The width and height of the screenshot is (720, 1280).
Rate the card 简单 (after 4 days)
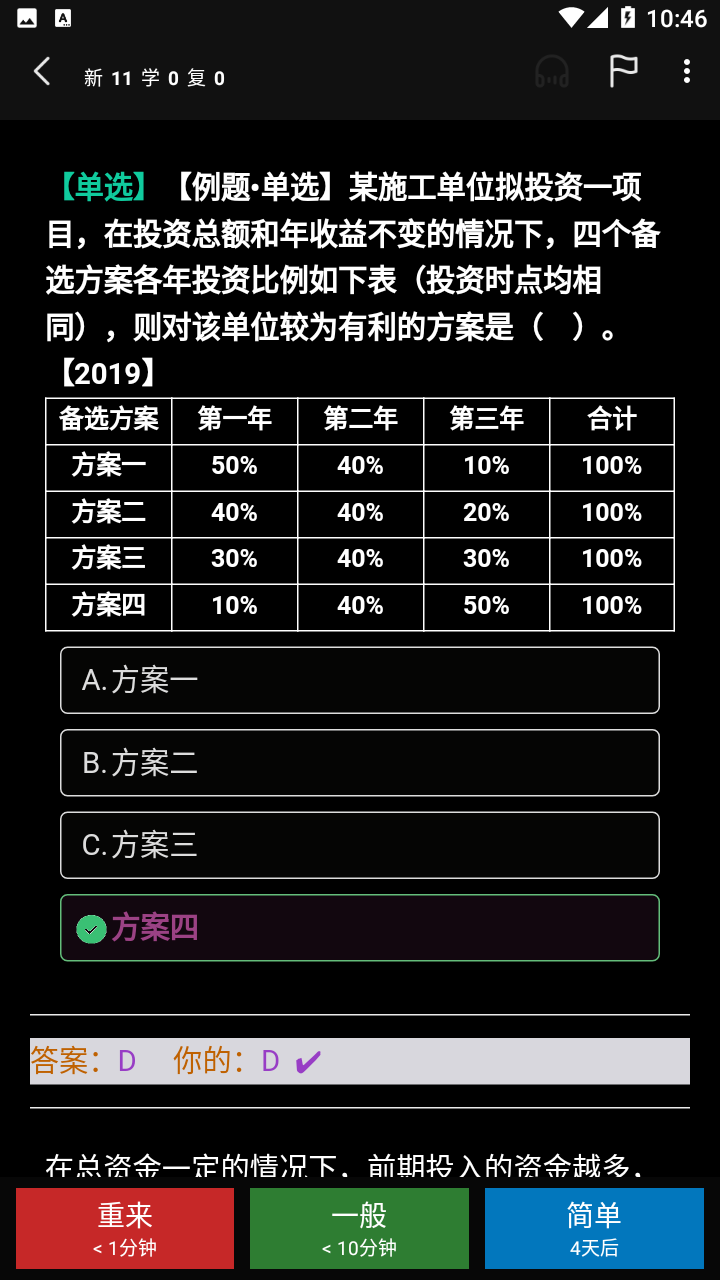coord(594,1228)
